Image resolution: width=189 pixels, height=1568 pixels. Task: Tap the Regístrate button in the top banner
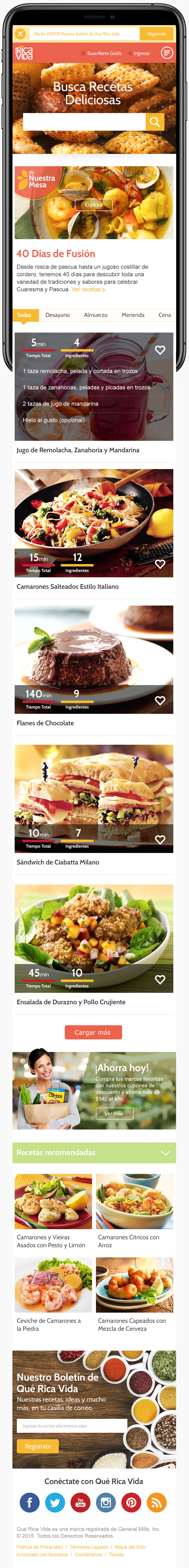tap(156, 34)
